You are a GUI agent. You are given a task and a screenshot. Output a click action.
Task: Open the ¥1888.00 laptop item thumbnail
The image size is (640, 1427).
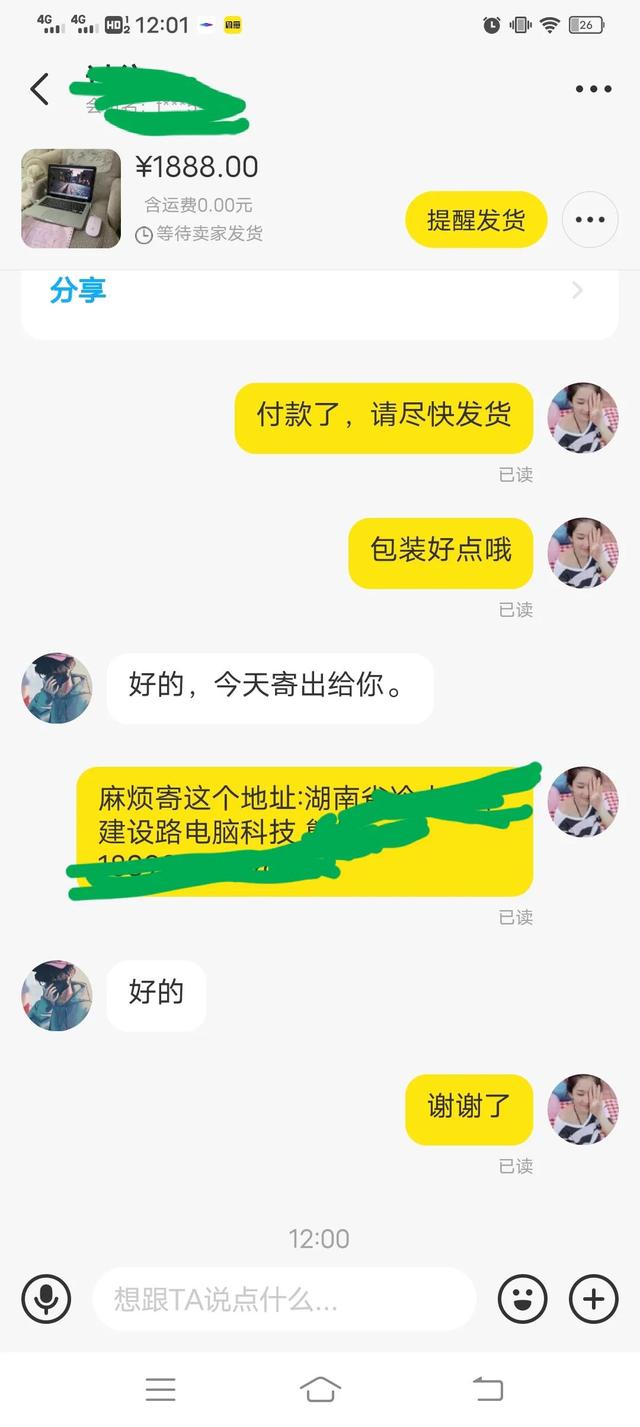pyautogui.click(x=71, y=199)
